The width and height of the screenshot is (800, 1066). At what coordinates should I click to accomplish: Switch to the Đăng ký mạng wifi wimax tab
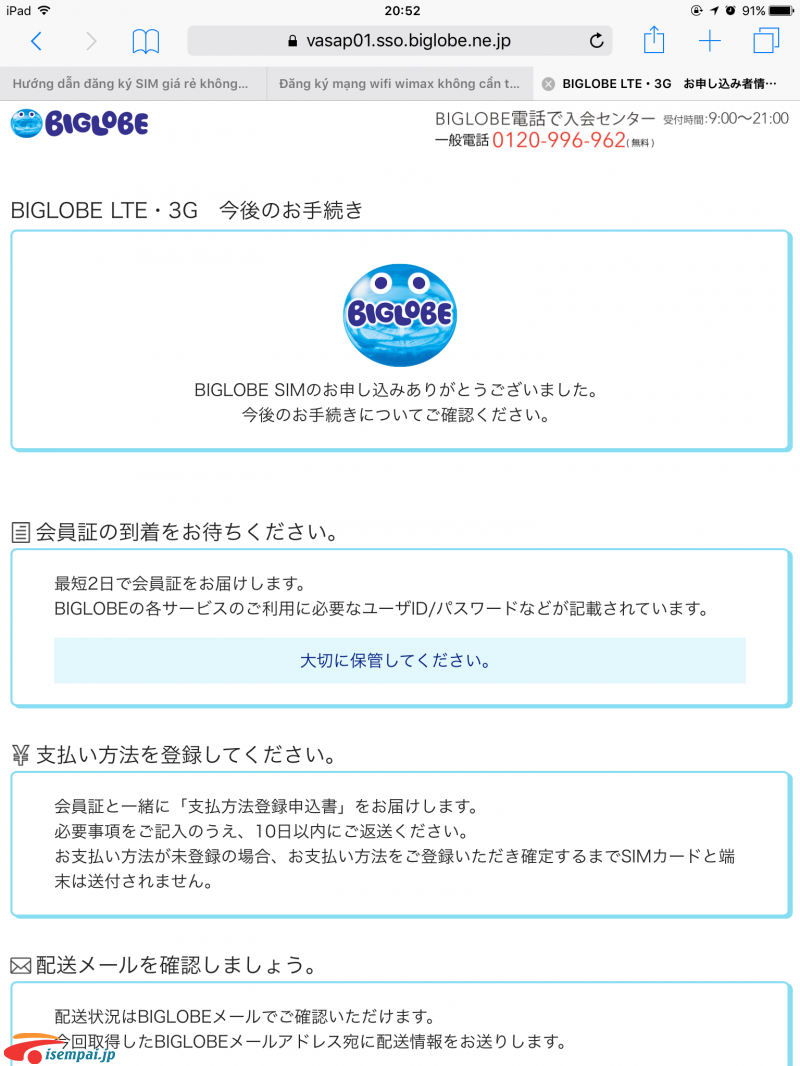(400, 84)
